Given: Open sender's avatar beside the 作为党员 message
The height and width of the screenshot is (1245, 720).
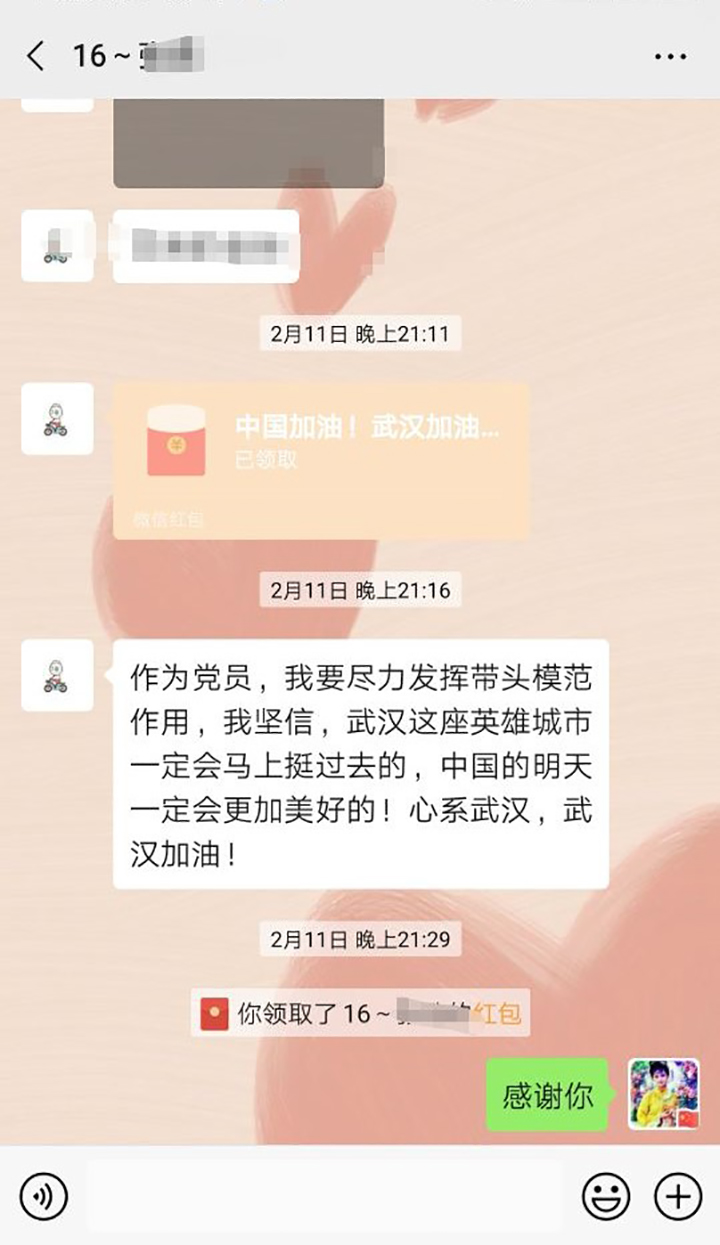Looking at the screenshot, I should [x=57, y=675].
